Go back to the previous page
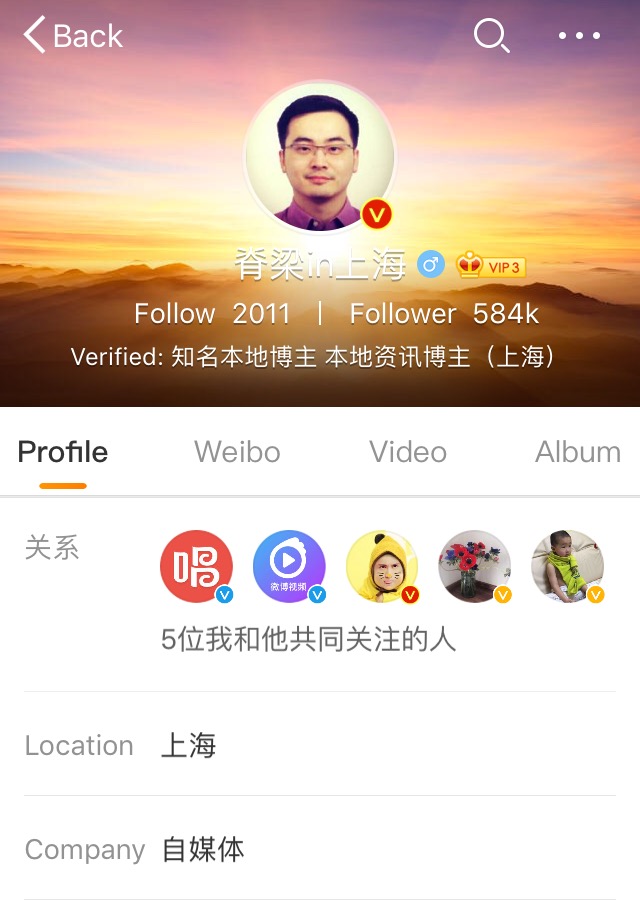 pos(72,36)
